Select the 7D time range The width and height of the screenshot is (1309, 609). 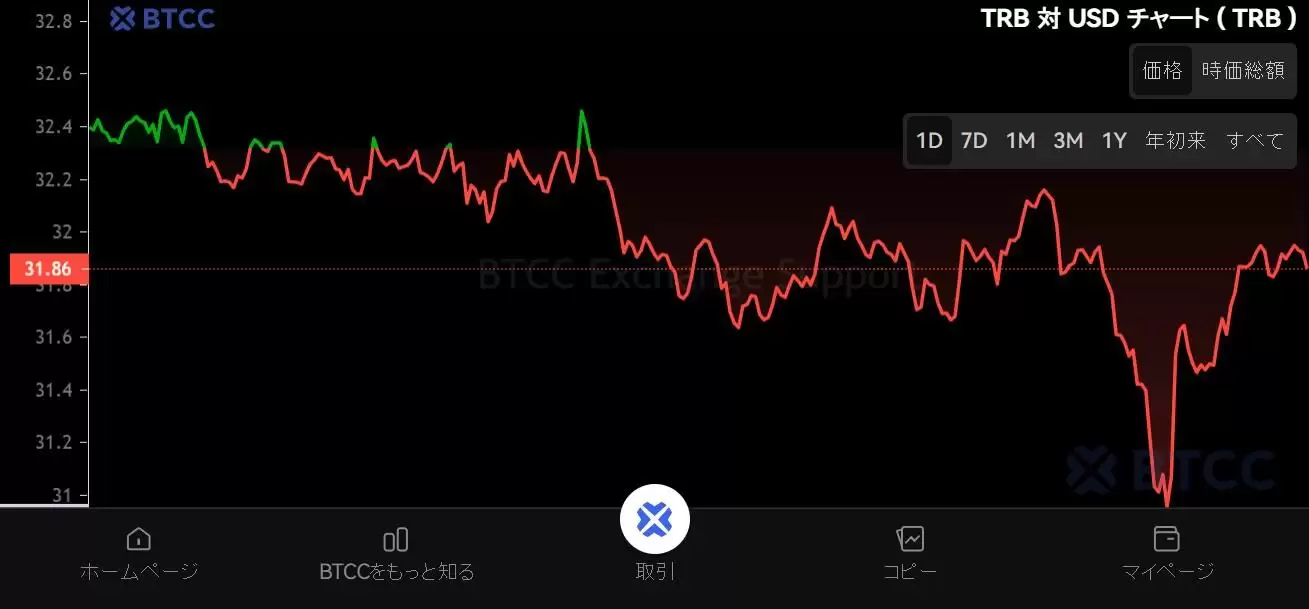974,141
